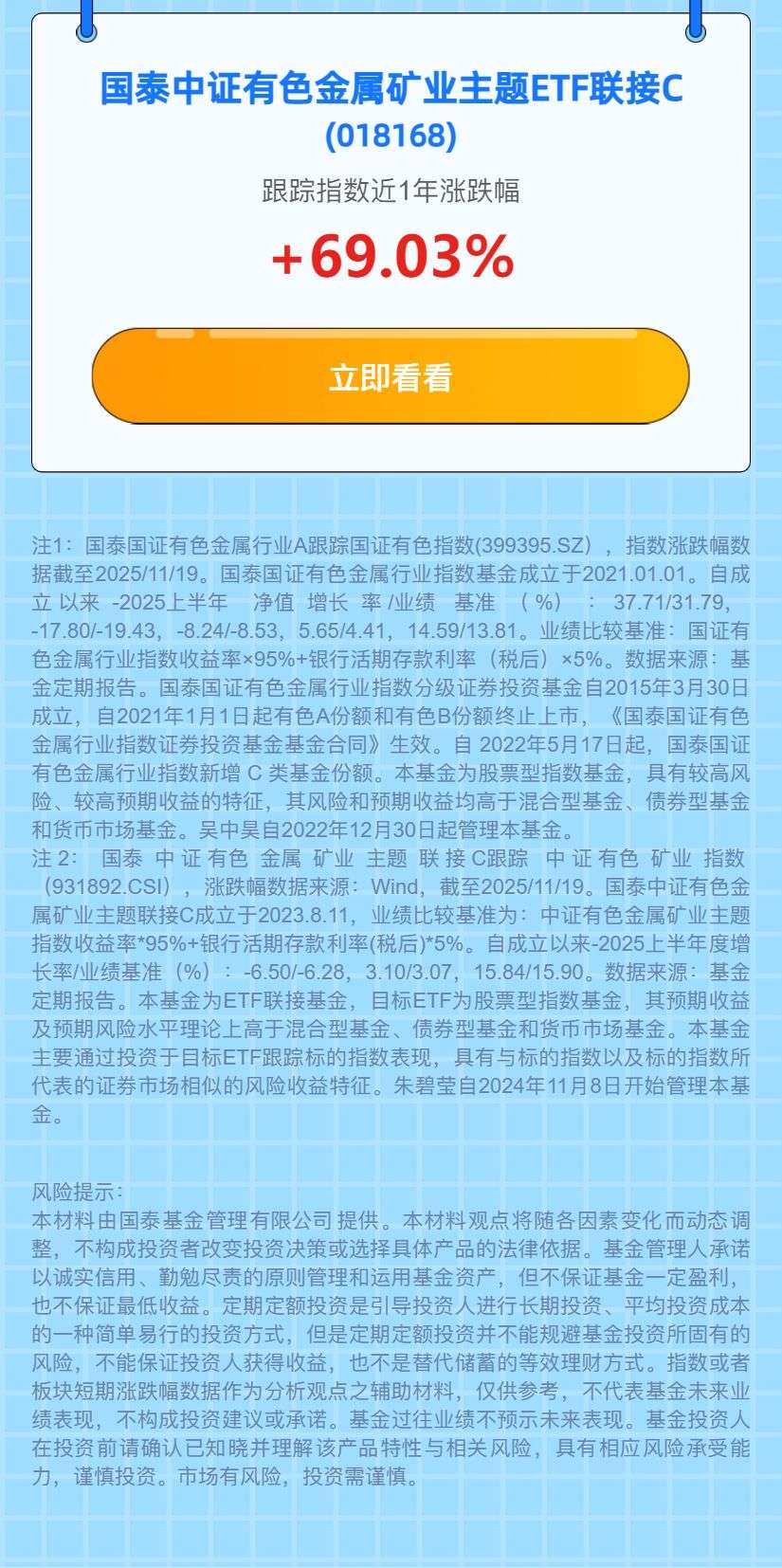Tap the 立即看看 button
782x1568 pixels.
pyautogui.click(x=390, y=376)
